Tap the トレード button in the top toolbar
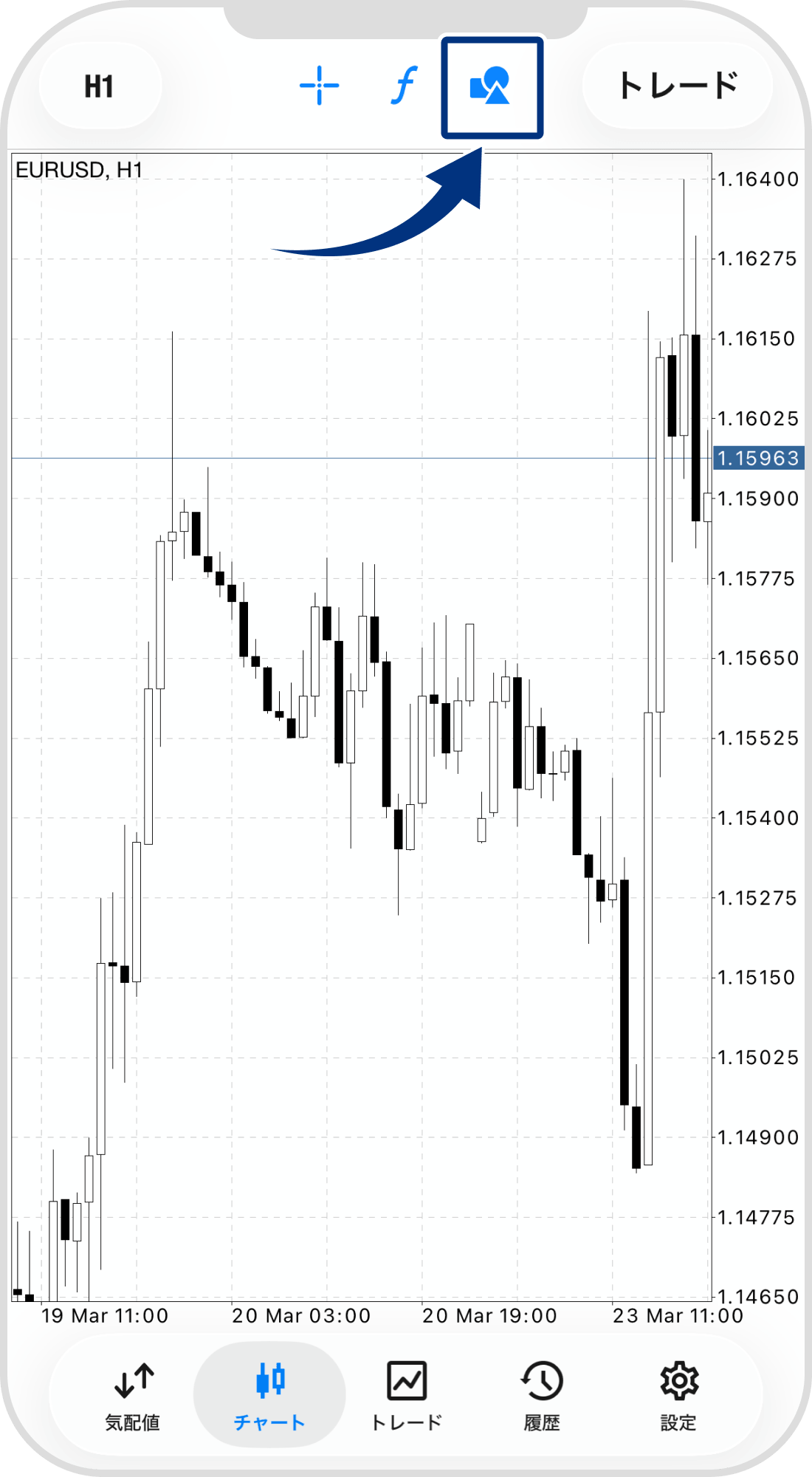Image resolution: width=812 pixels, height=1477 pixels. point(677,86)
